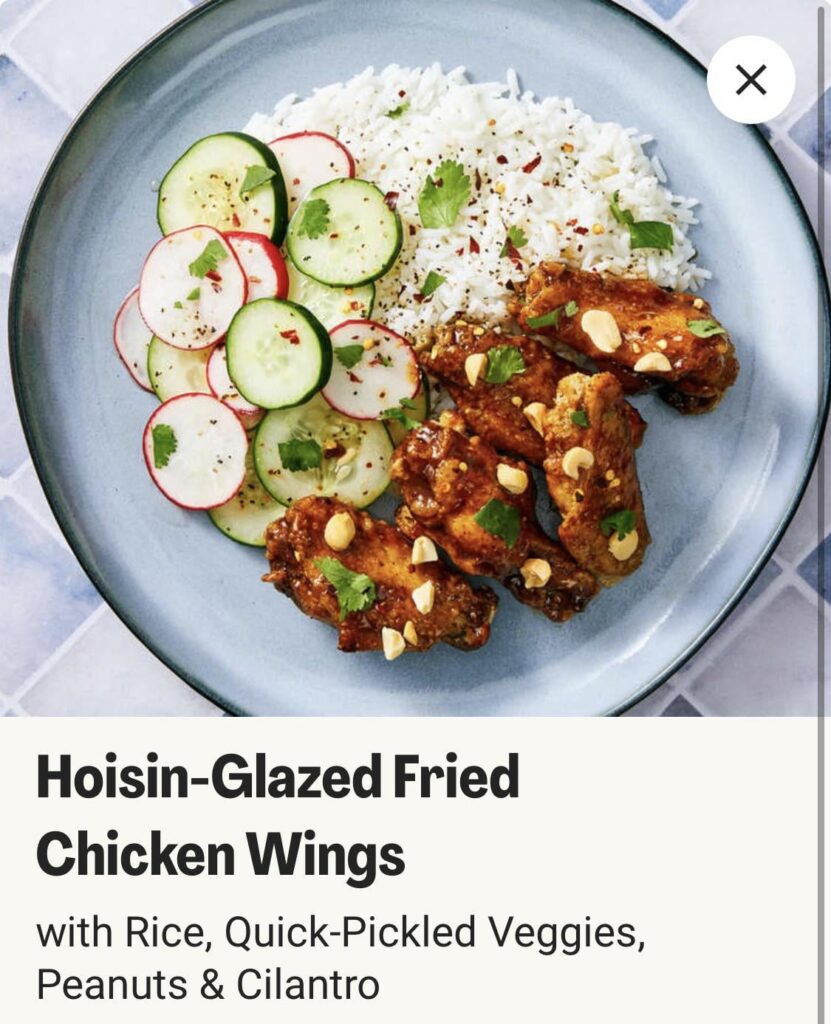Open the Hoisin-Glazed Fried Chicken Wings recipe
Screen dimensions: 831x1024
(x=280, y=815)
